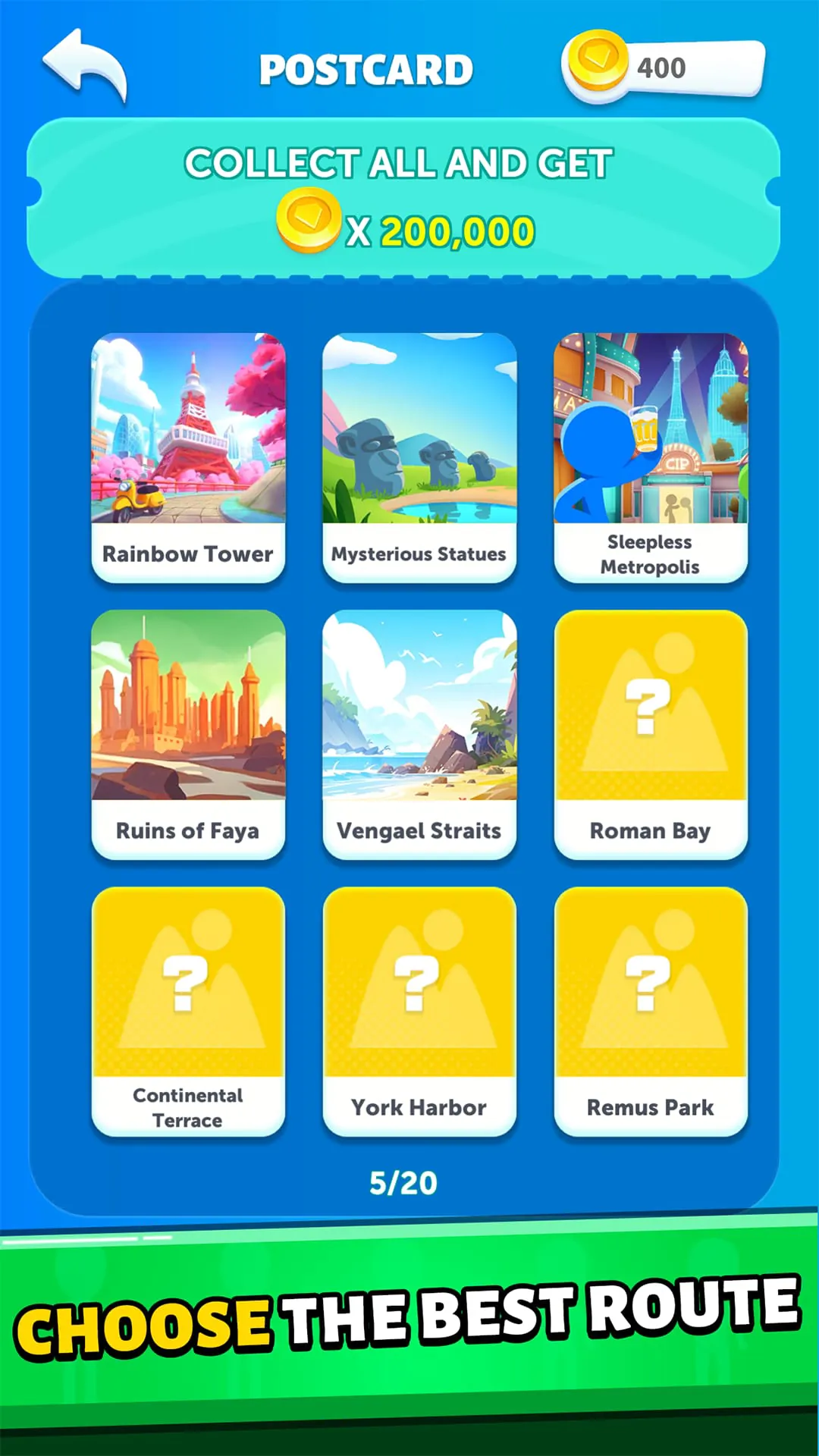Open the Rainbow Tower postcard
The width and height of the screenshot is (819, 1456).
(x=188, y=457)
